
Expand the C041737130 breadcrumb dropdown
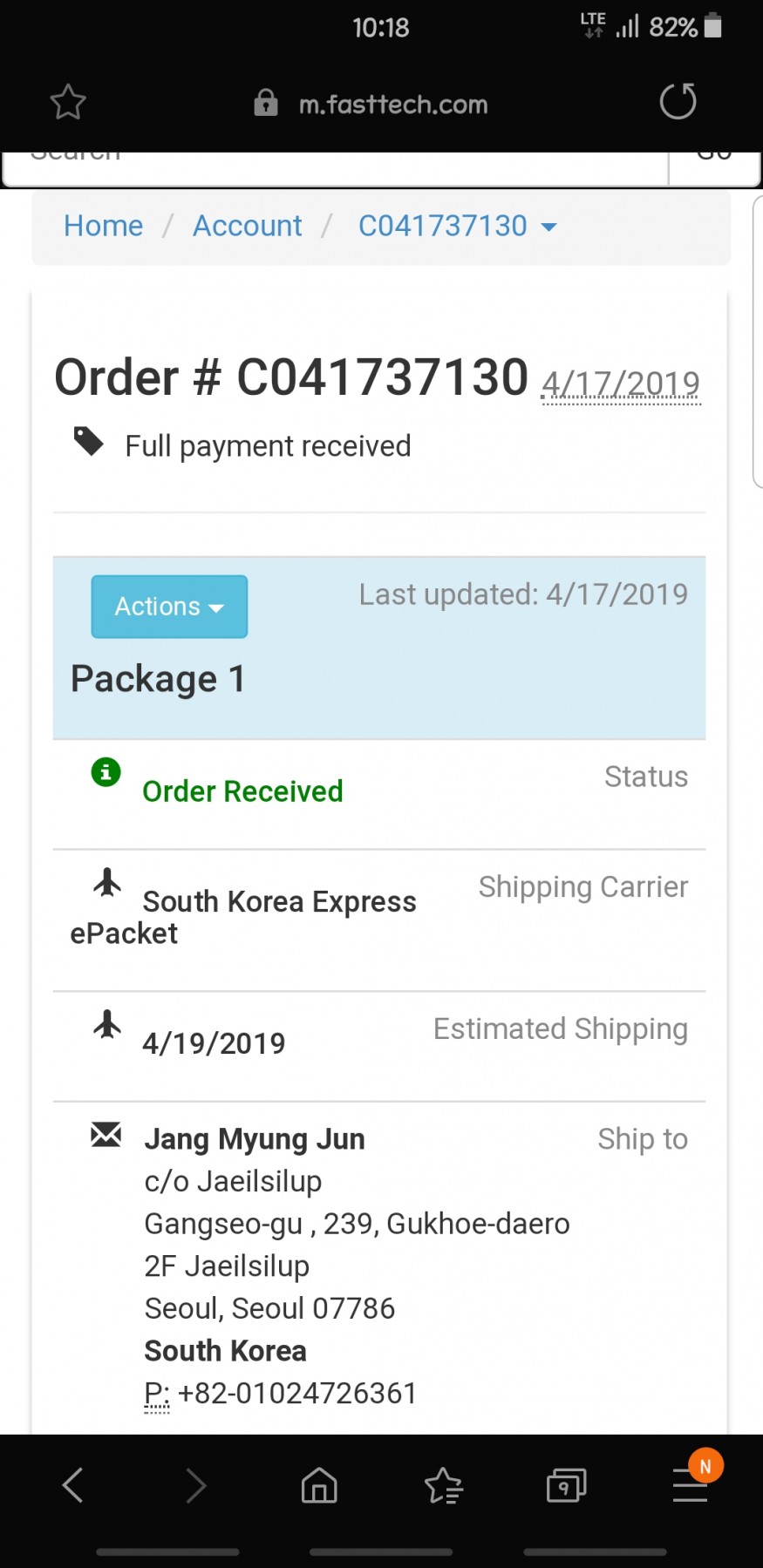tap(457, 226)
